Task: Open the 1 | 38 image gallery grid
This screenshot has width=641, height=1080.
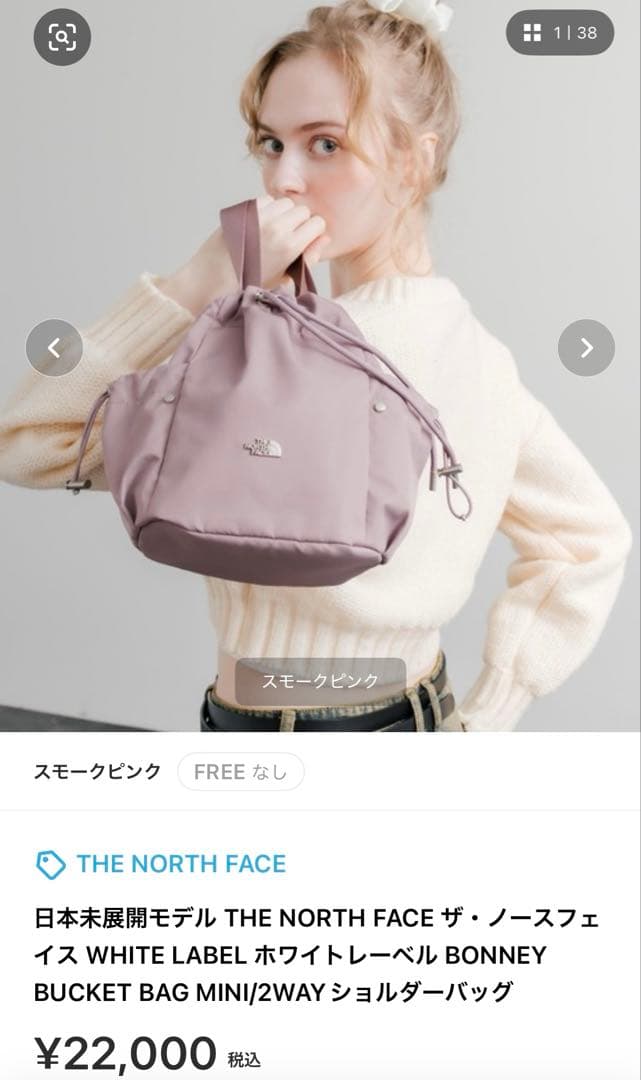Action: coord(560,33)
